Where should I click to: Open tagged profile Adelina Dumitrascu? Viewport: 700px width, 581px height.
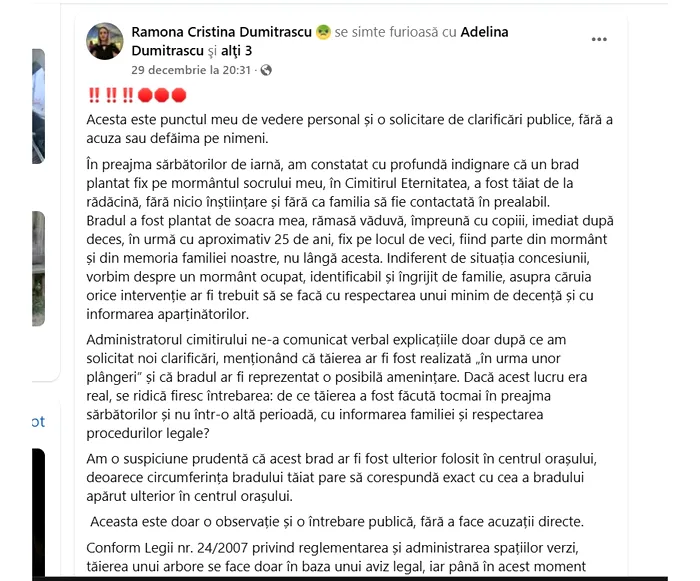[484, 32]
